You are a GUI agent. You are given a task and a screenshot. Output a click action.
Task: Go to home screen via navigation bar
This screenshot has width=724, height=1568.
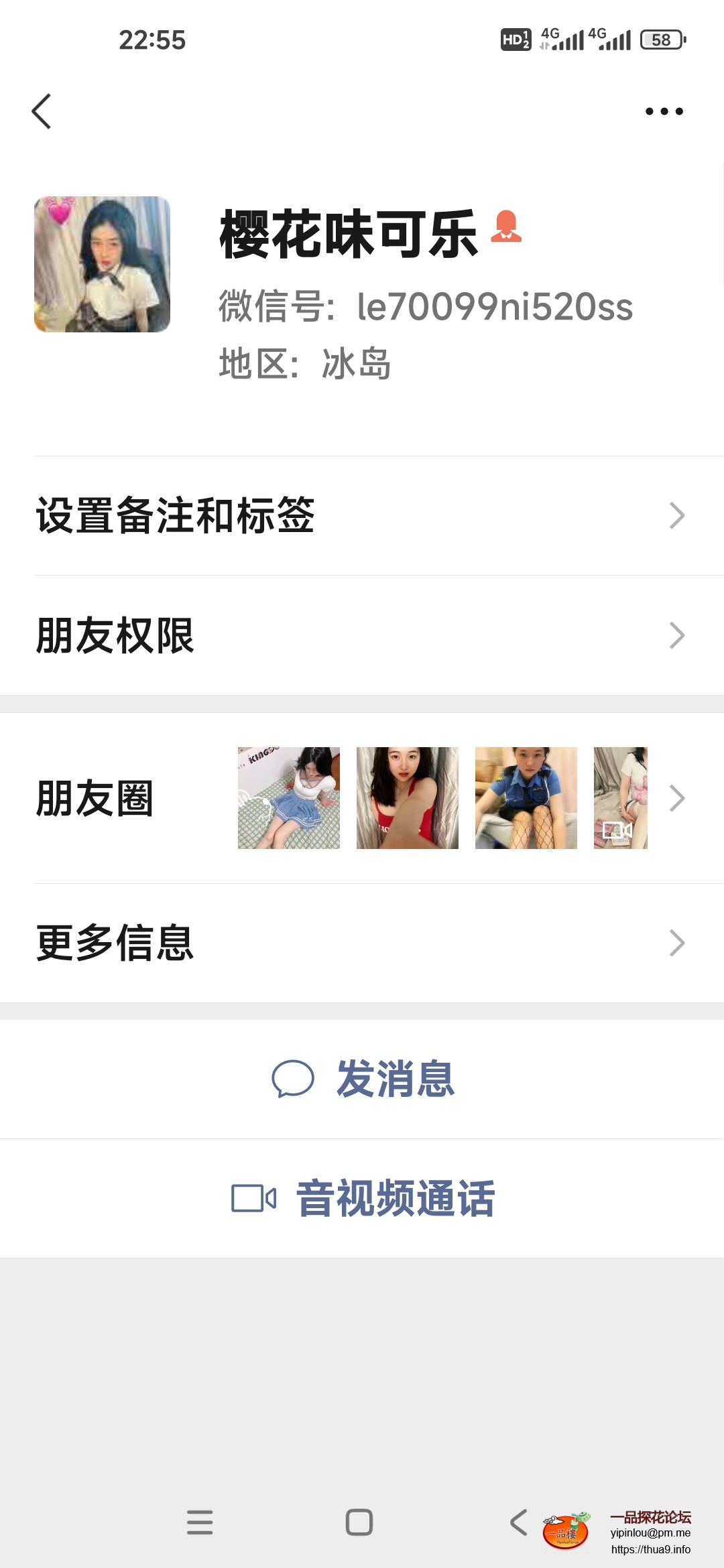(359, 1522)
